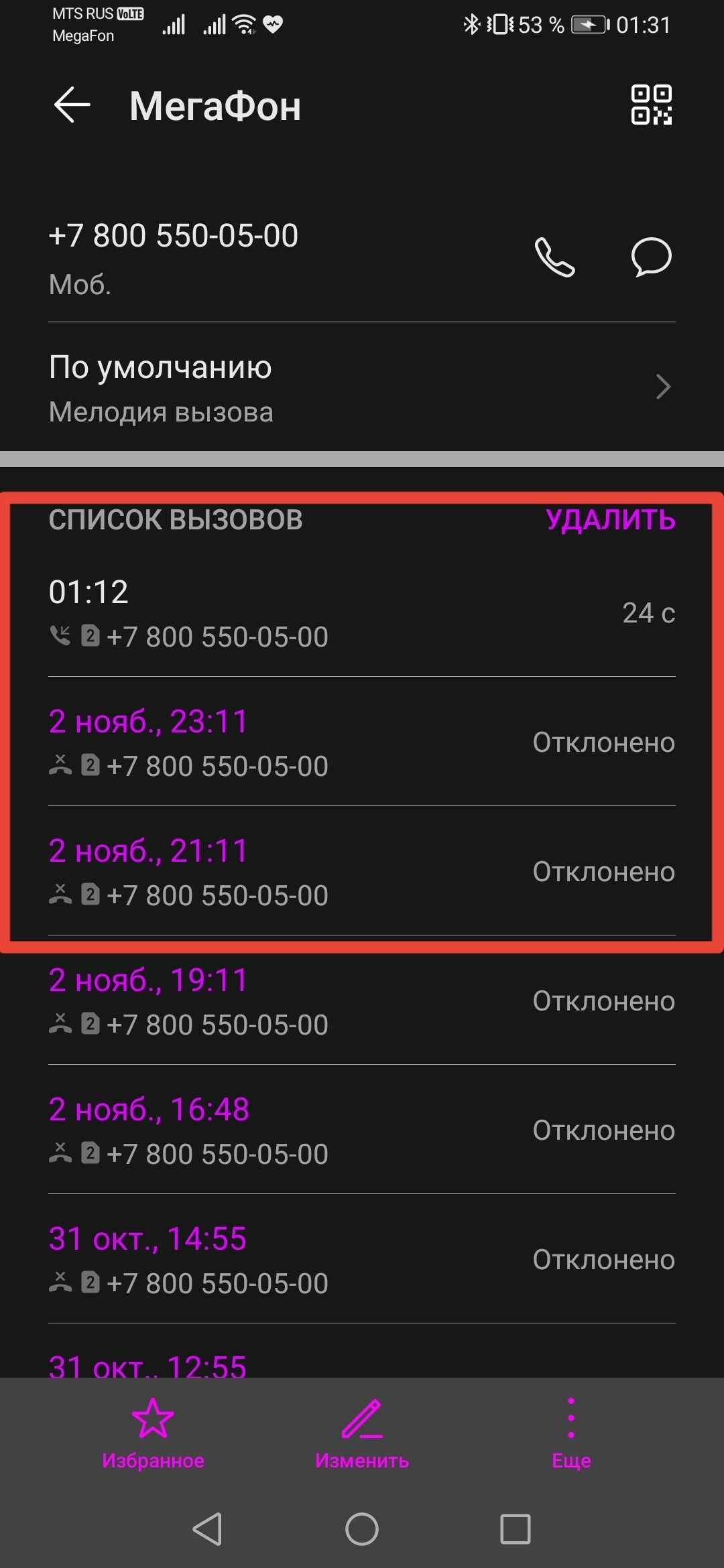724x1568 pixels.
Task: Select the 2 нояб., 16:48 call entry
Action: coord(362,1130)
